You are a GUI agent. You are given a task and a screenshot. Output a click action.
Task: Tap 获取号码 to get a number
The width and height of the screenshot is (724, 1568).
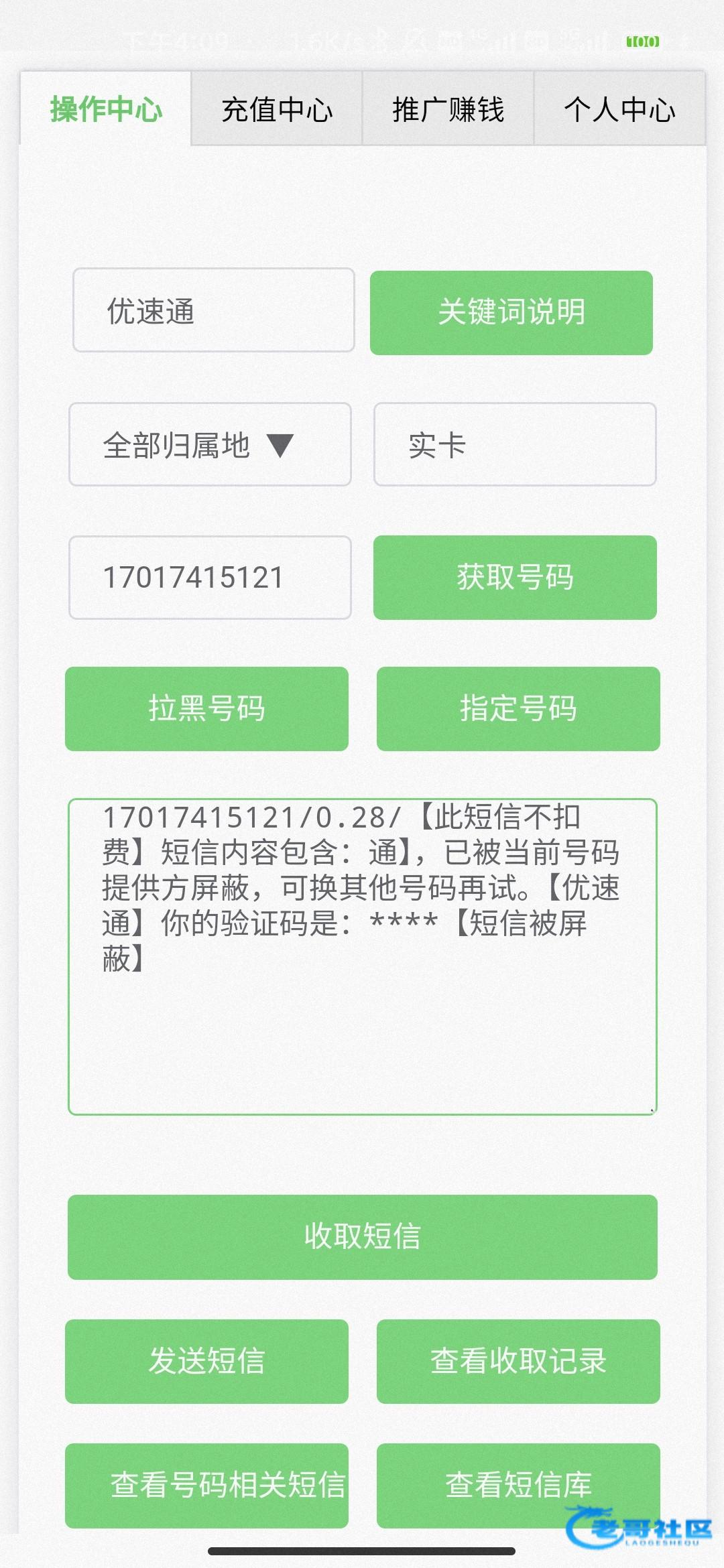coord(514,577)
